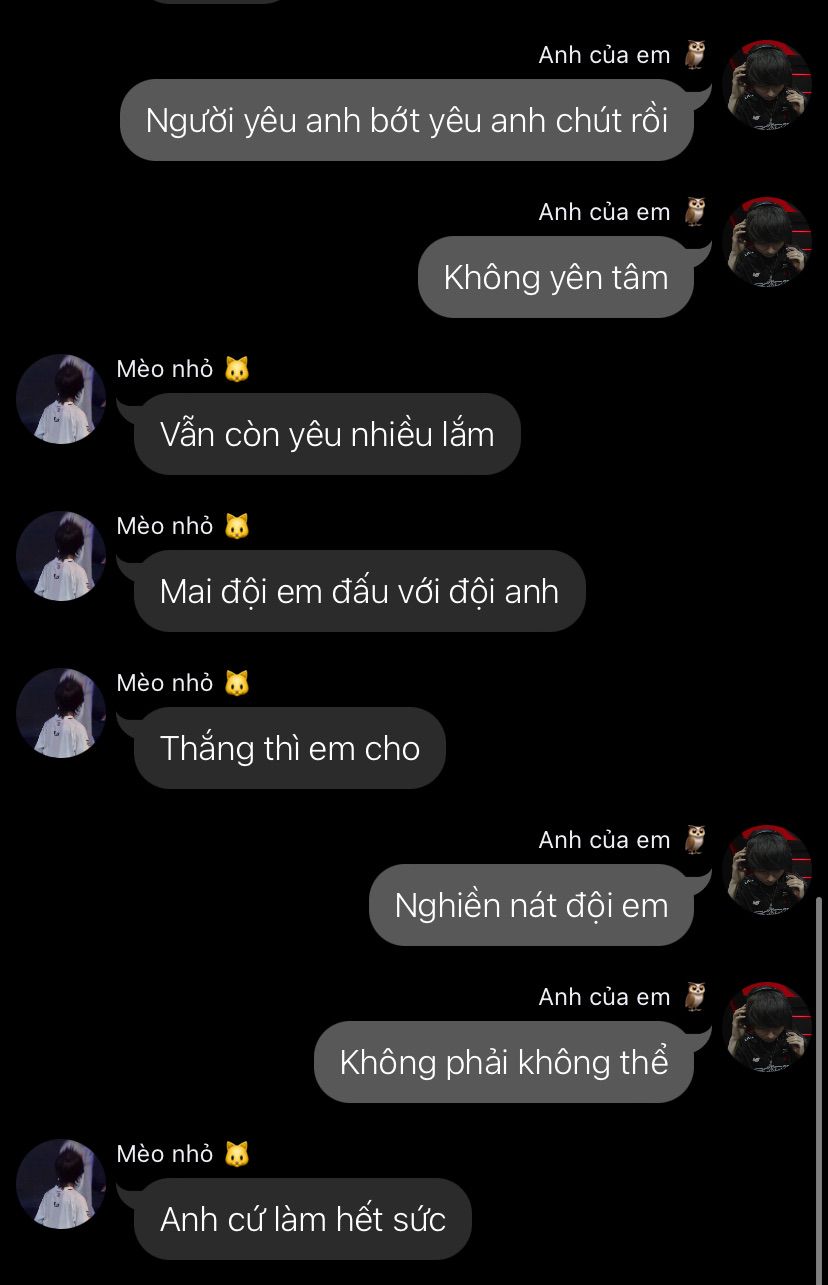
Task: Open Anh của em's avatar beside "Không yên tâm"
Action: click(767, 242)
